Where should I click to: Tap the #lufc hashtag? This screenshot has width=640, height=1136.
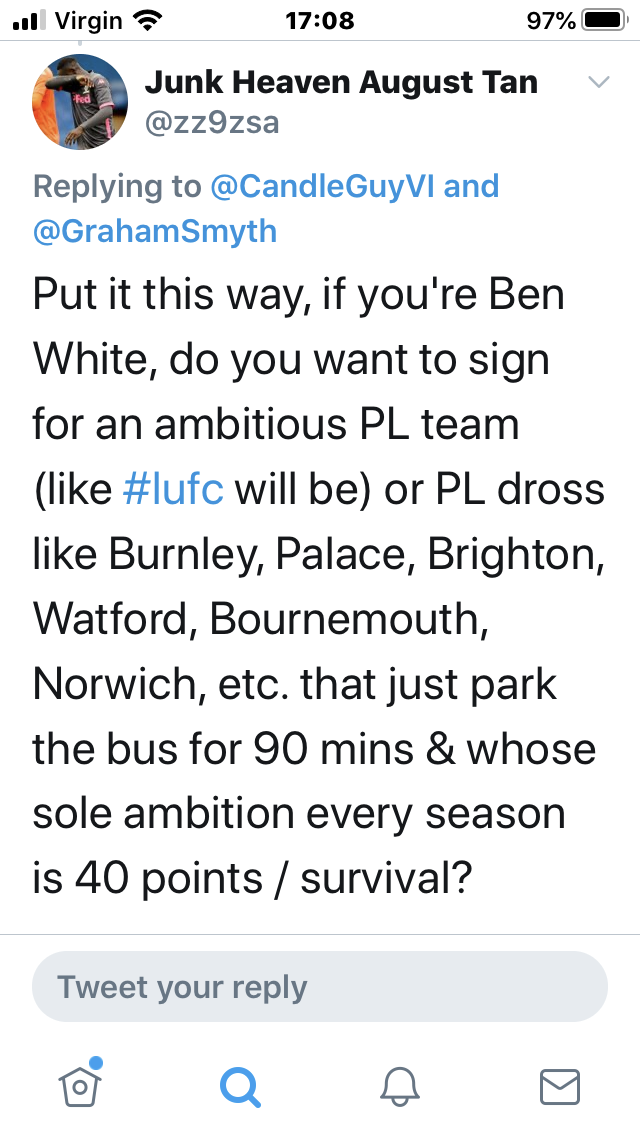(173, 489)
